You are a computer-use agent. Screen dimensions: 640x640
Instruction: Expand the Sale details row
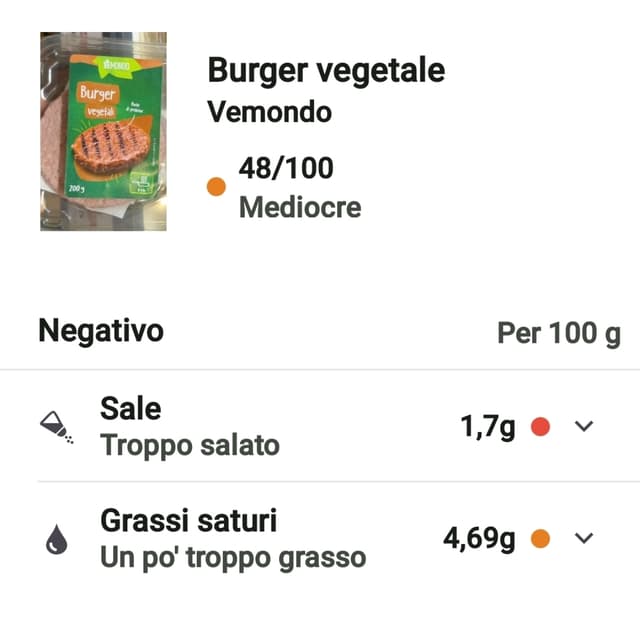click(585, 427)
